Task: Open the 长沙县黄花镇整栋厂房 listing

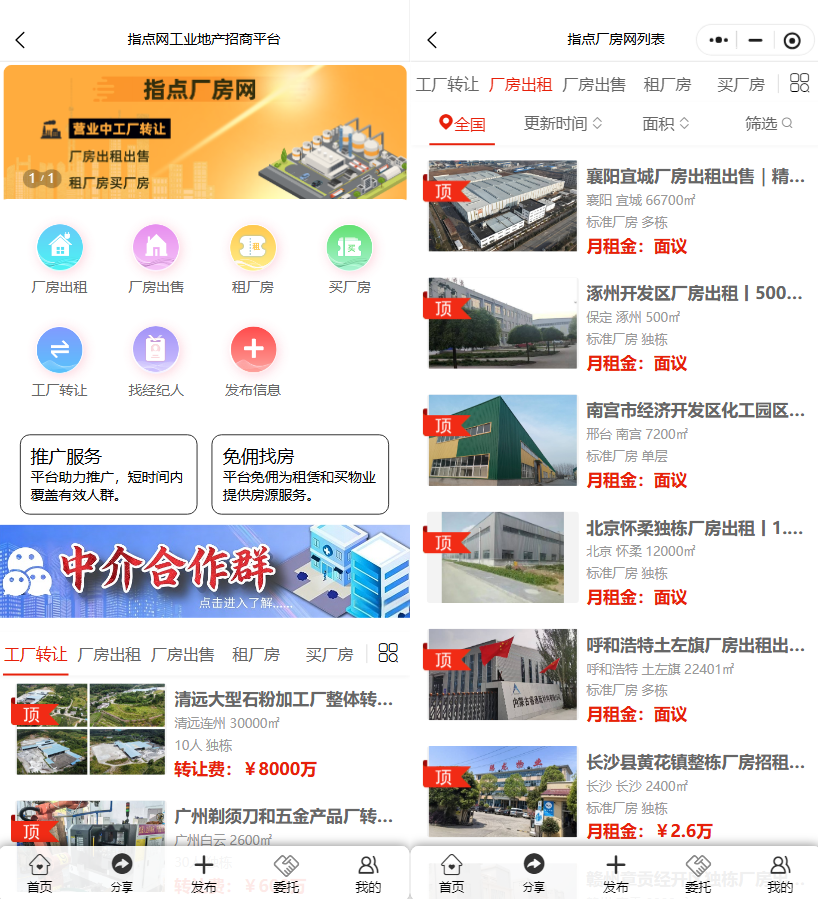Action: pyautogui.click(x=695, y=763)
